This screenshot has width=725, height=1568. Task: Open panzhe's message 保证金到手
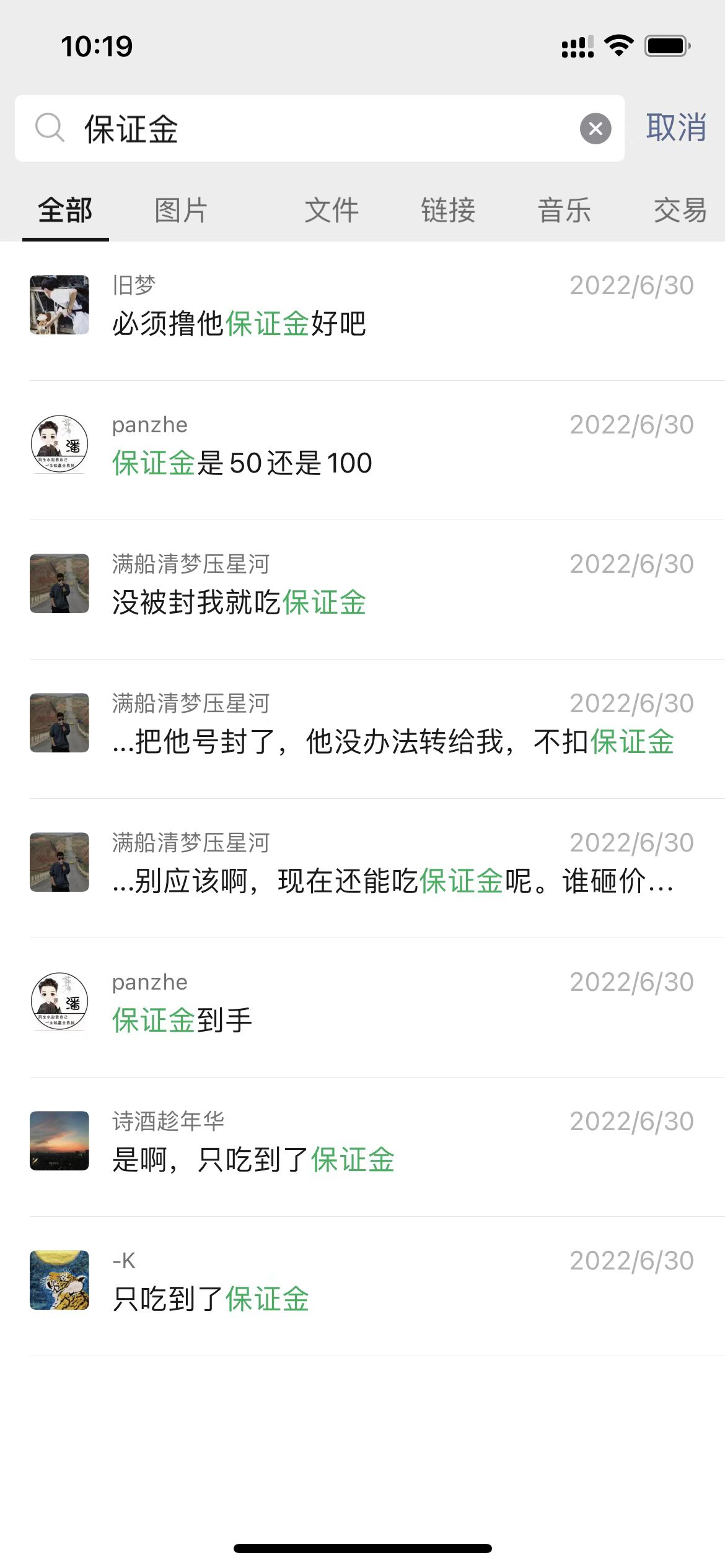click(372, 1007)
